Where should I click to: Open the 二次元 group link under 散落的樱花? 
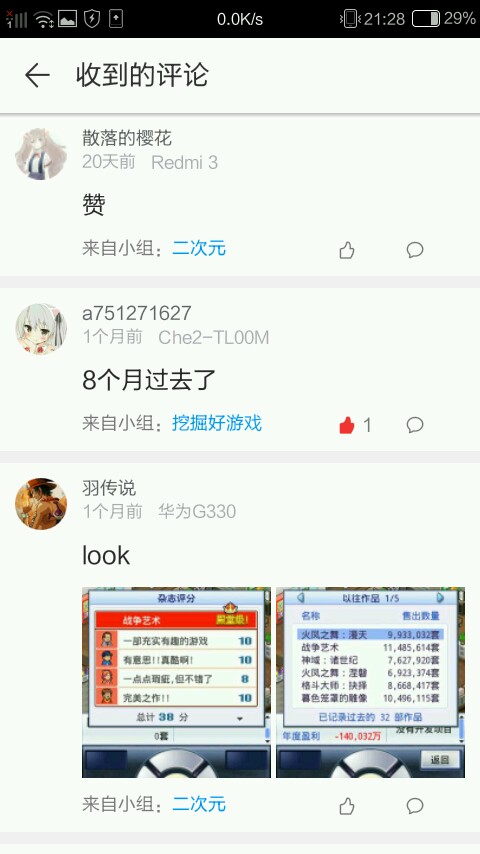pyautogui.click(x=199, y=248)
